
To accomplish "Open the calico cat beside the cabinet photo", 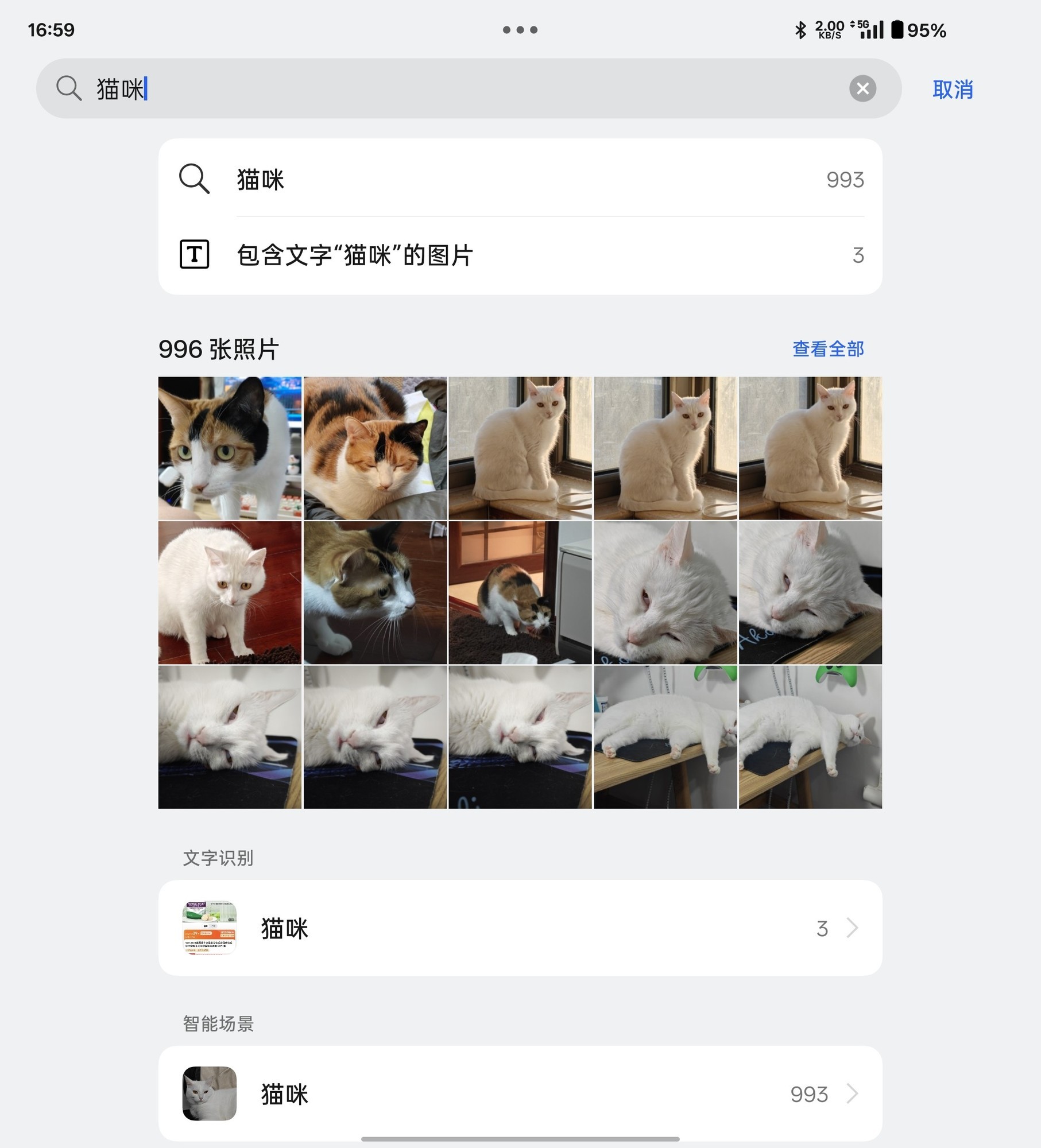I will point(520,592).
